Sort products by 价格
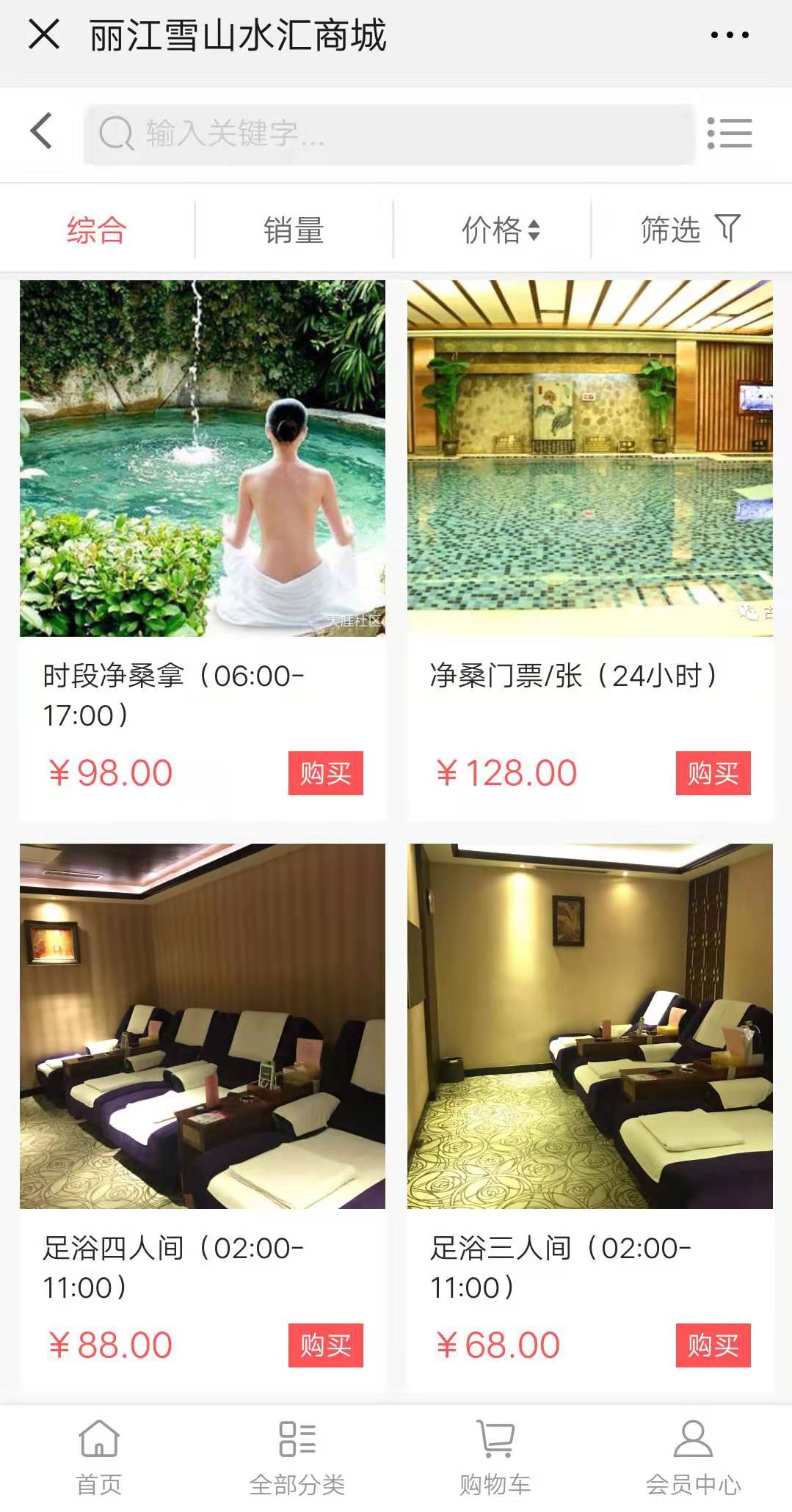The height and width of the screenshot is (1512, 792). click(x=501, y=230)
